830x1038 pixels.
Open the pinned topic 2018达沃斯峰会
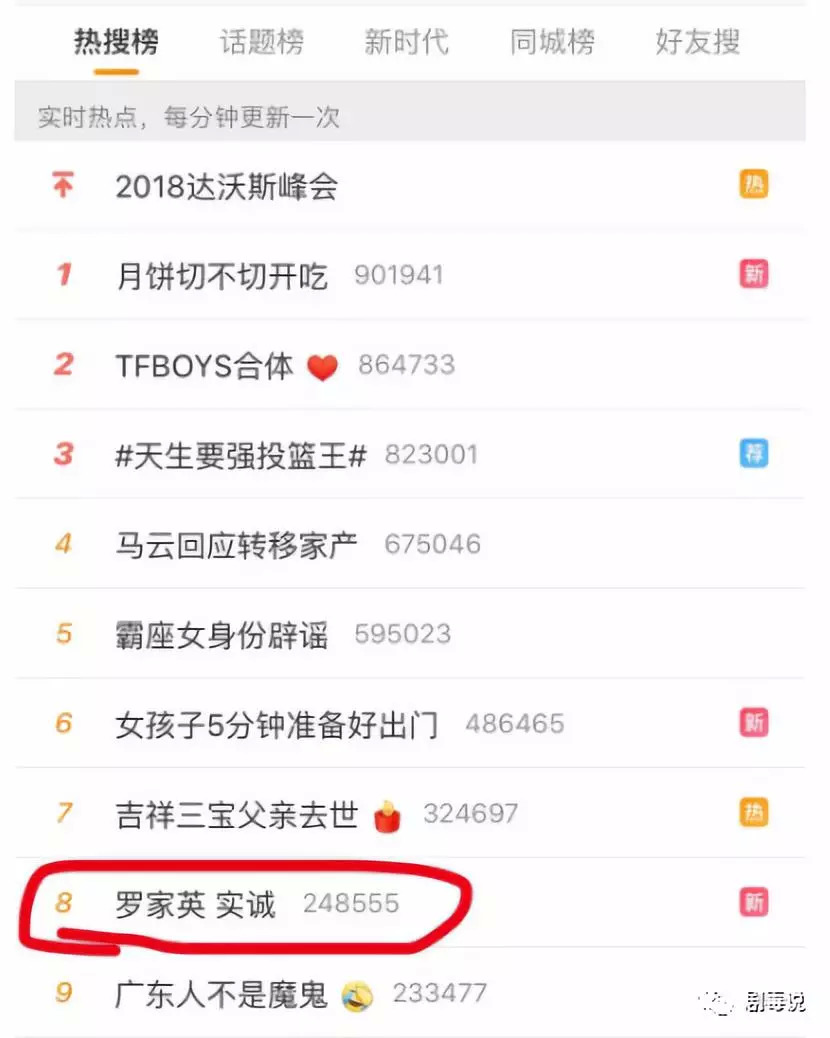click(x=227, y=186)
